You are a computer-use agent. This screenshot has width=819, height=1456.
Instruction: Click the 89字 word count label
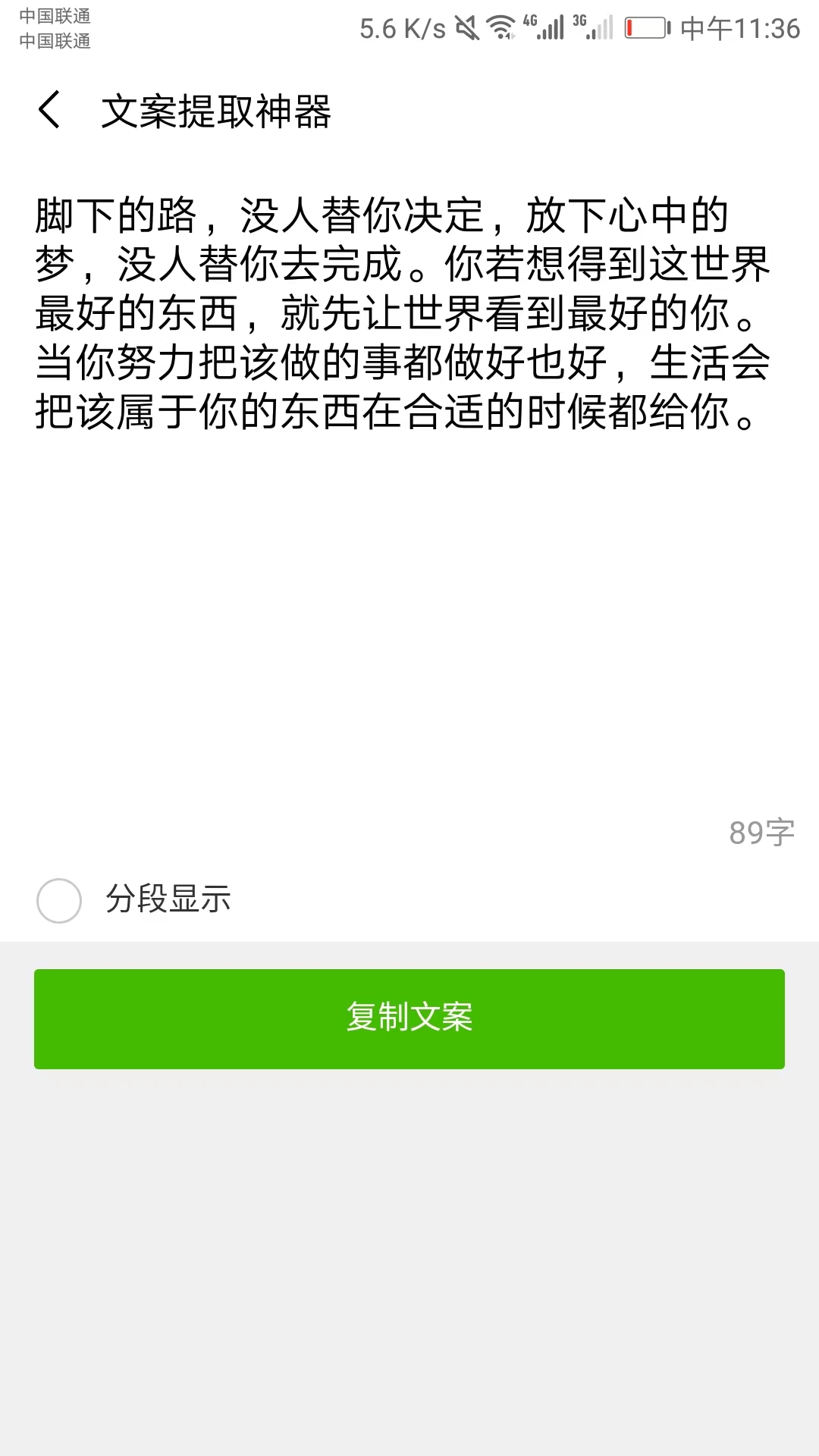pyautogui.click(x=761, y=832)
